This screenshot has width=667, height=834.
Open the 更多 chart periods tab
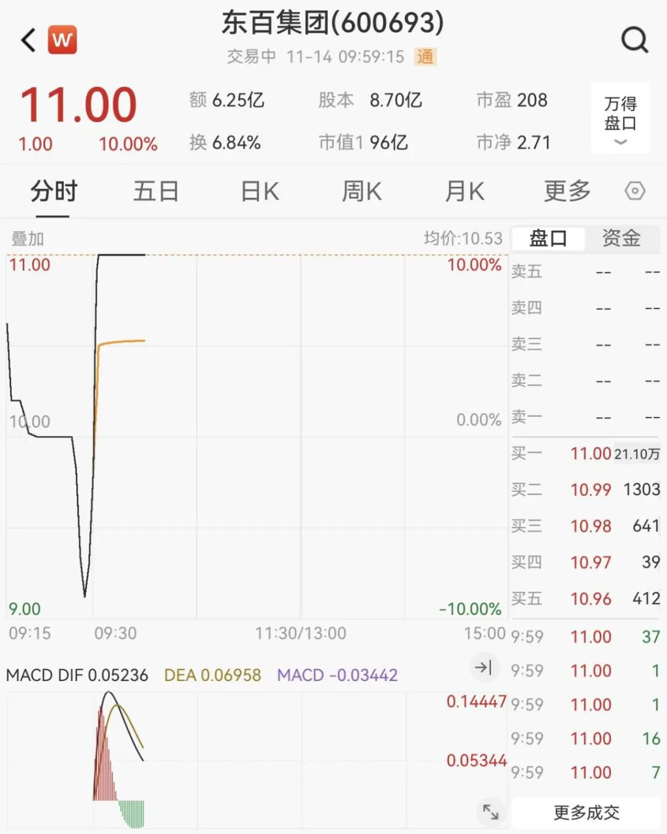click(x=567, y=191)
